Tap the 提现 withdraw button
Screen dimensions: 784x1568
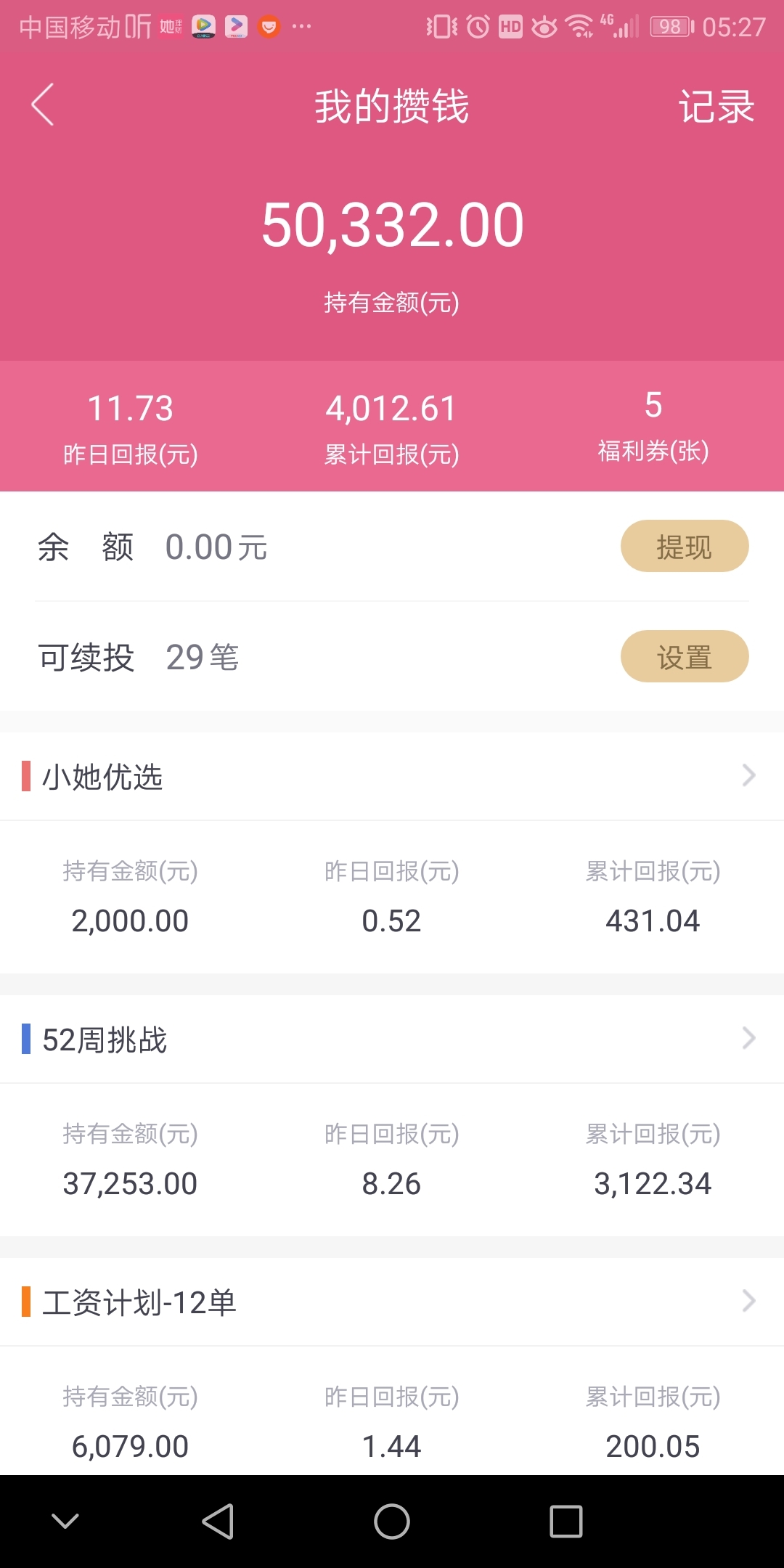(684, 547)
